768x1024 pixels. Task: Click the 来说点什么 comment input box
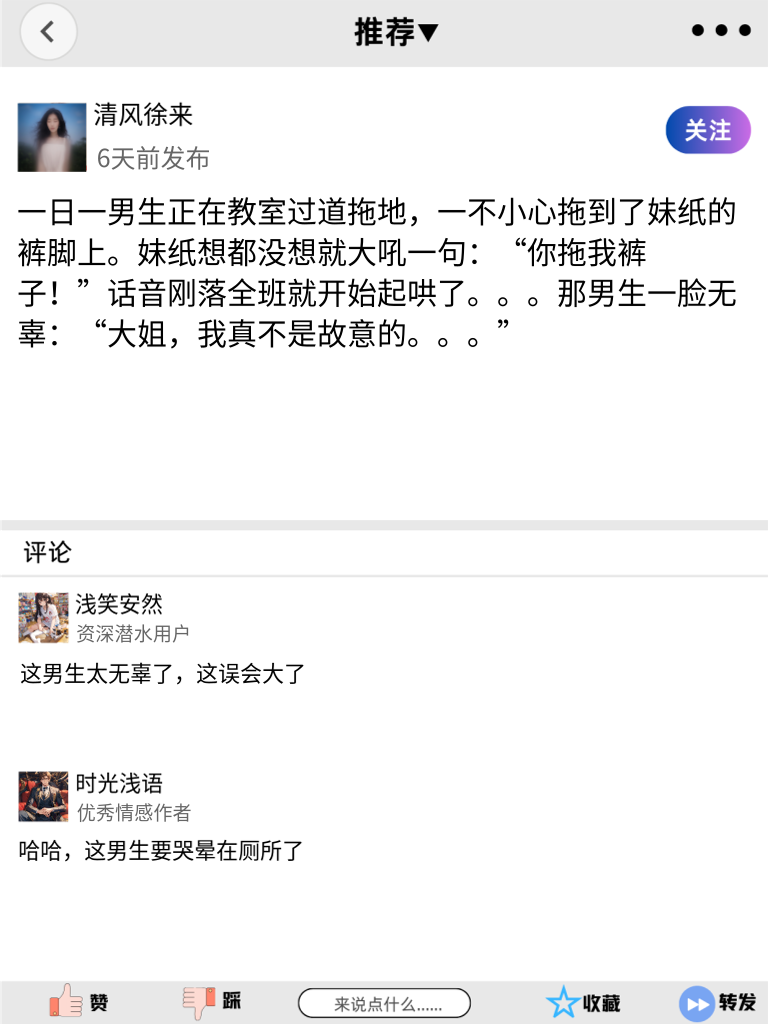[x=386, y=1002]
